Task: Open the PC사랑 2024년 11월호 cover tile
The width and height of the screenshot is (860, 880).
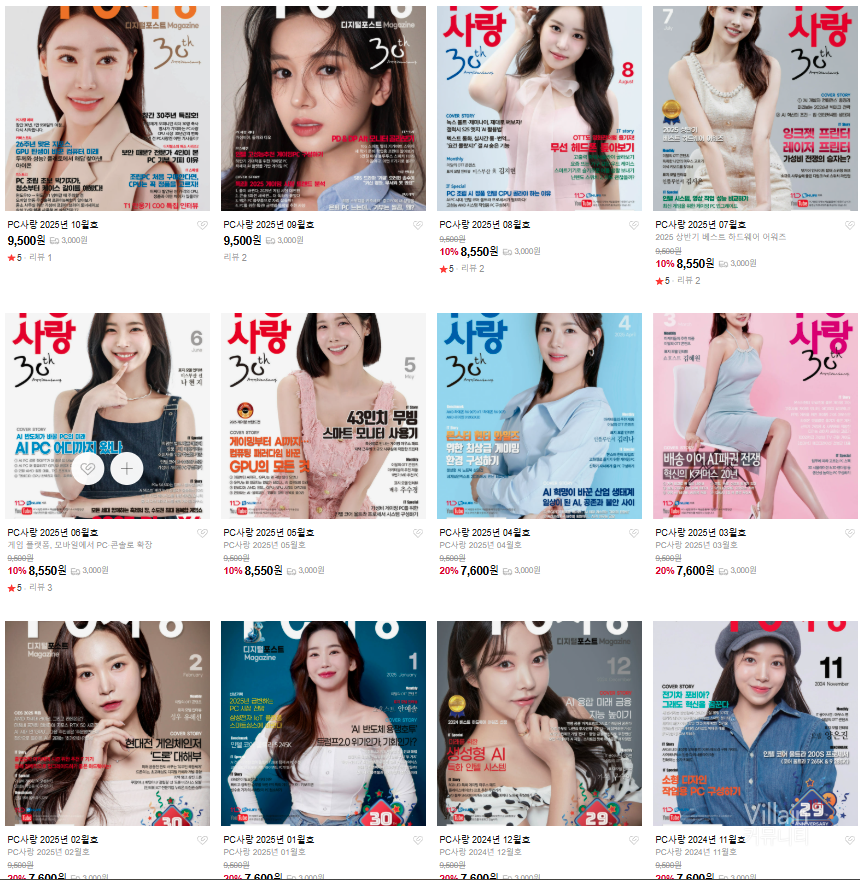Action: click(755, 723)
